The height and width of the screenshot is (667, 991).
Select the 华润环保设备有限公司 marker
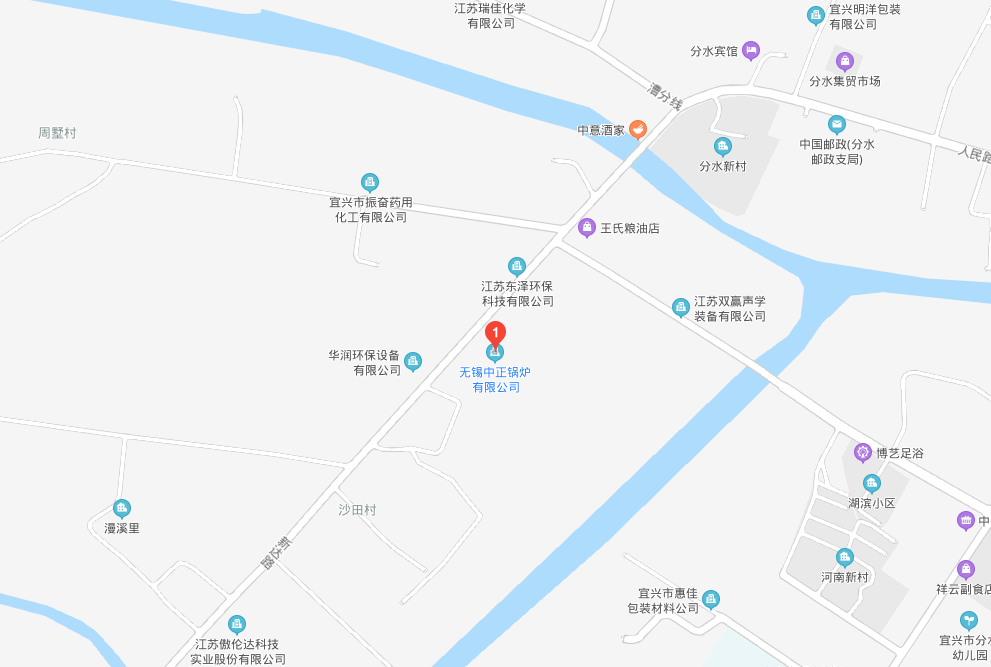coord(412,361)
